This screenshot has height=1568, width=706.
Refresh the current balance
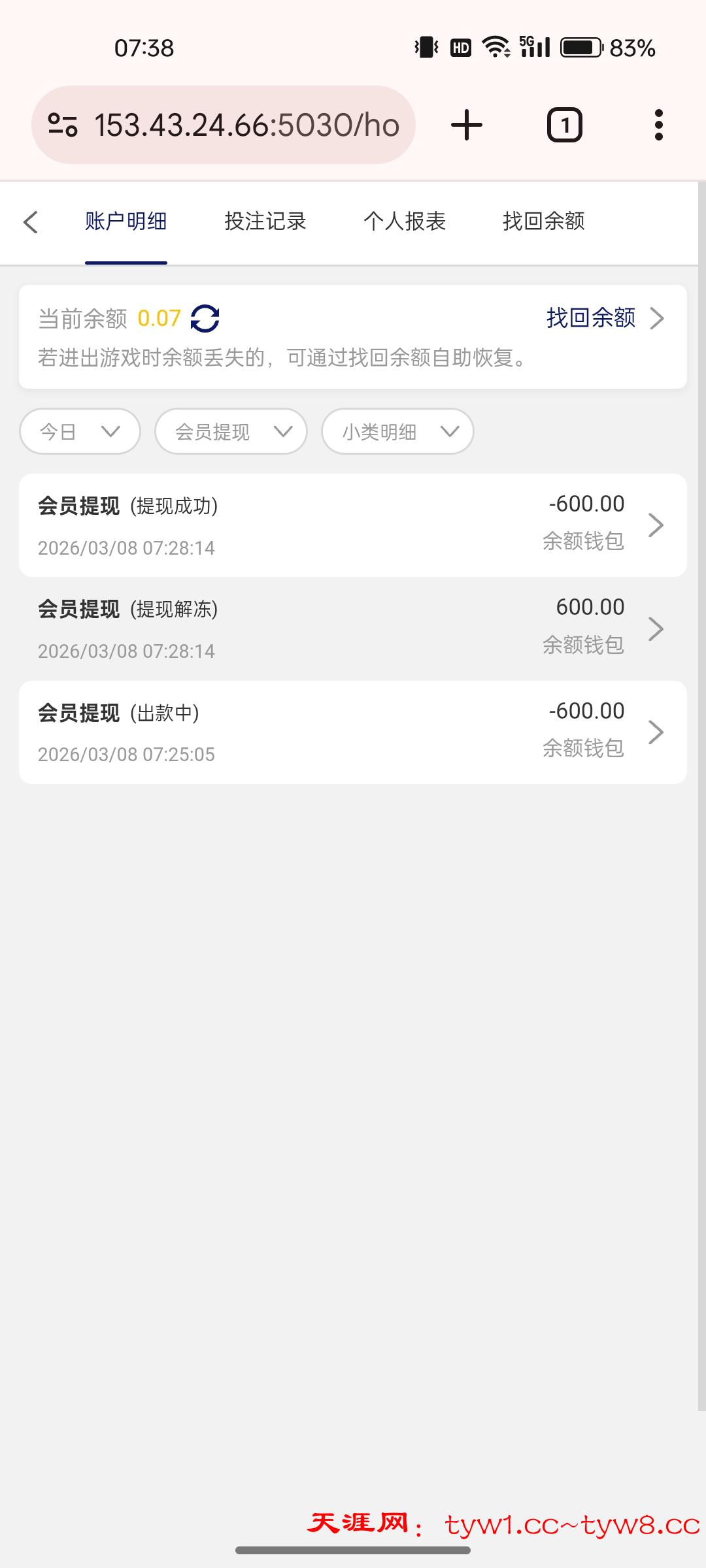point(205,319)
